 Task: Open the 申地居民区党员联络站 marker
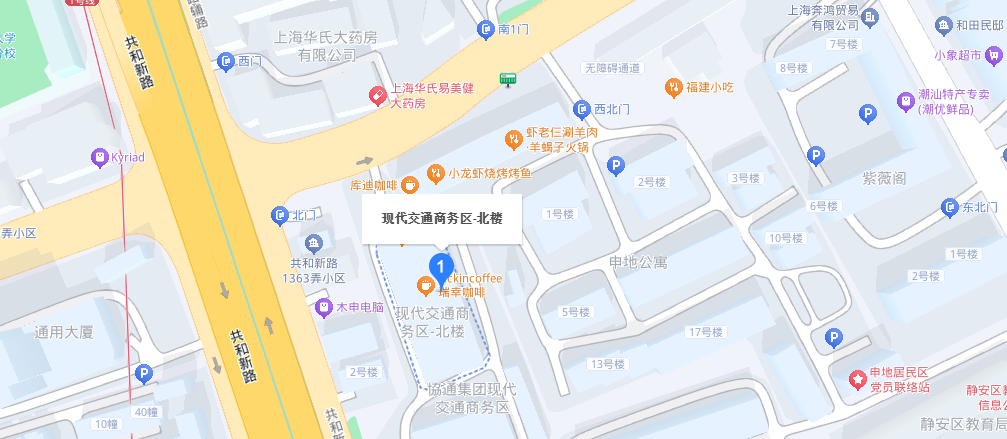pyautogui.click(x=857, y=379)
